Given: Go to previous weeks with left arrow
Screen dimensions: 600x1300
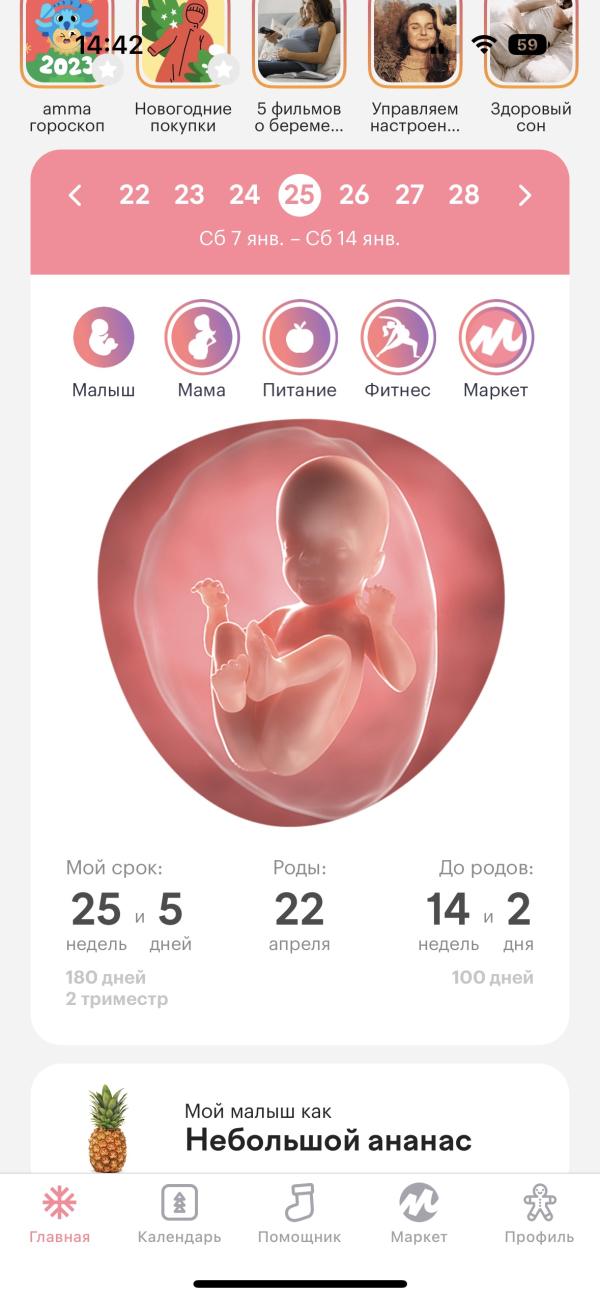Looking at the screenshot, I should (75, 195).
